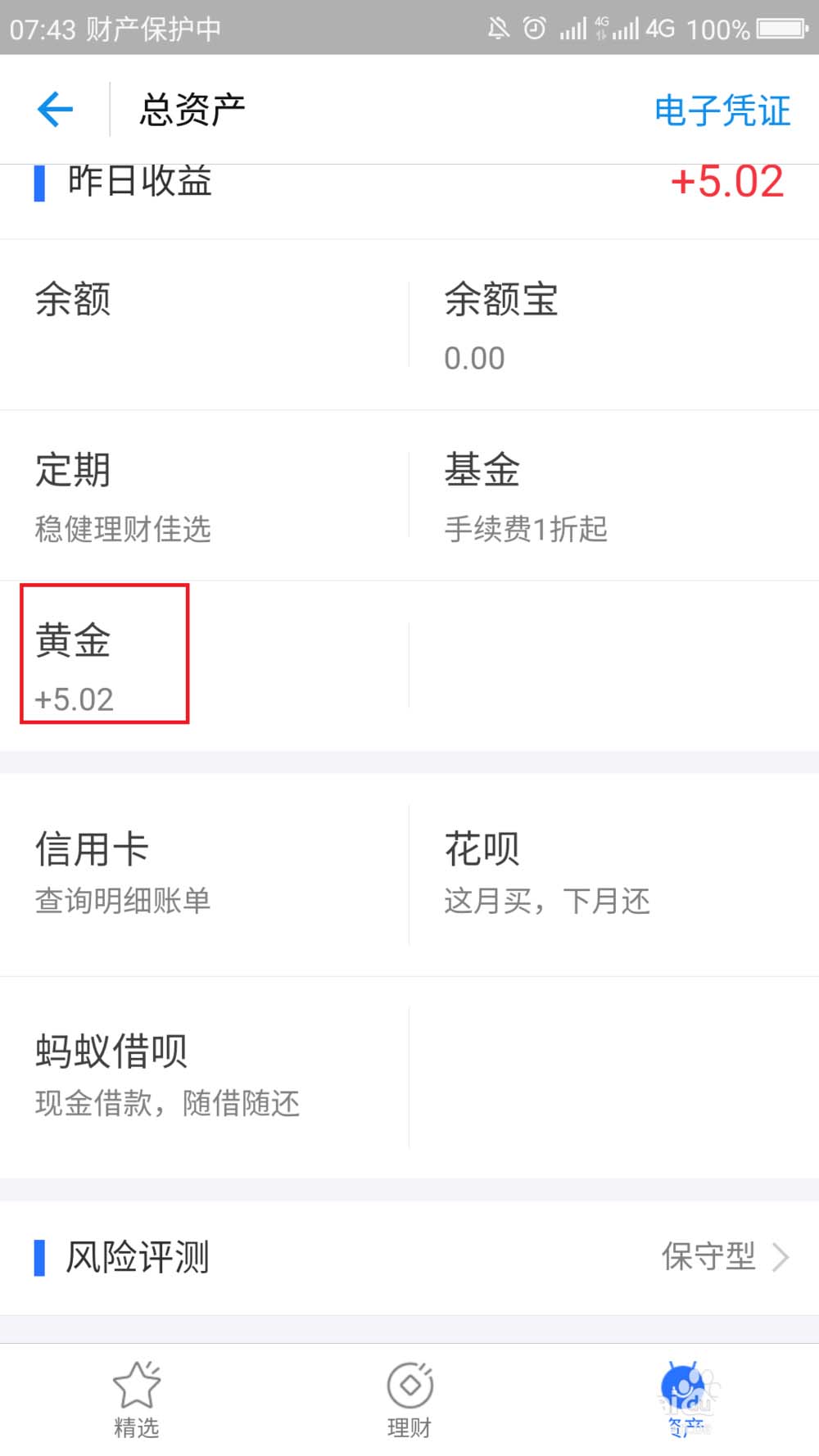Open the 基金 funds section

[614, 495]
